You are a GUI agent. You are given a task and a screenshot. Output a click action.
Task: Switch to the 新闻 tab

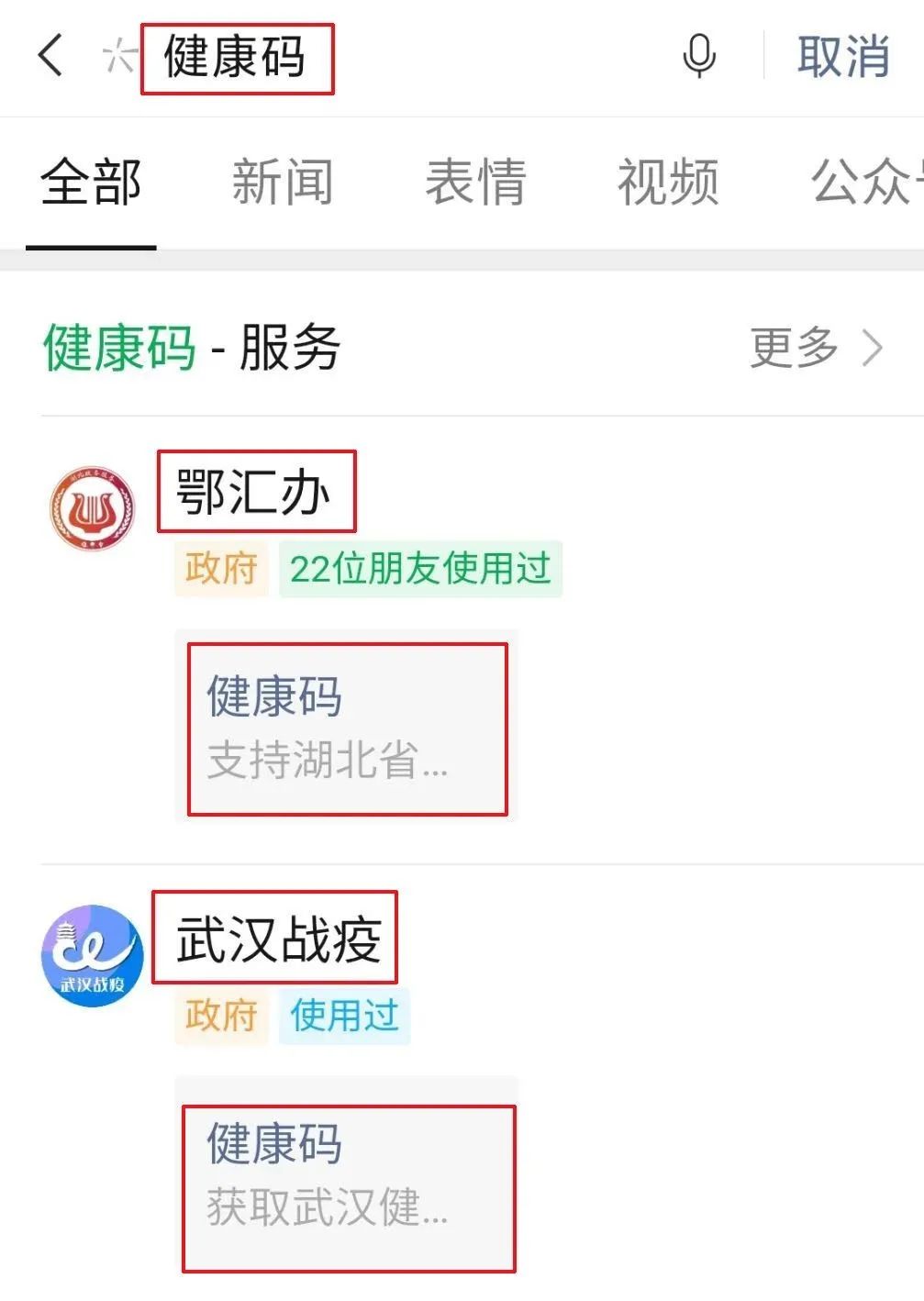point(282,182)
